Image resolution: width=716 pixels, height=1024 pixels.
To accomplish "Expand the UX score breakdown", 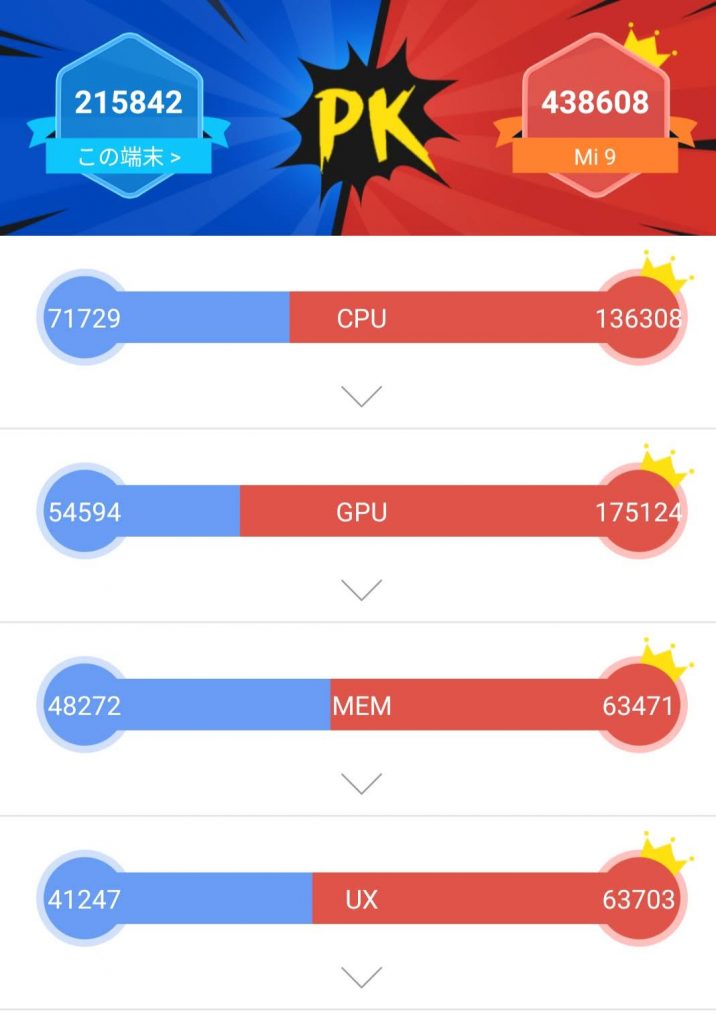I will click(361, 976).
